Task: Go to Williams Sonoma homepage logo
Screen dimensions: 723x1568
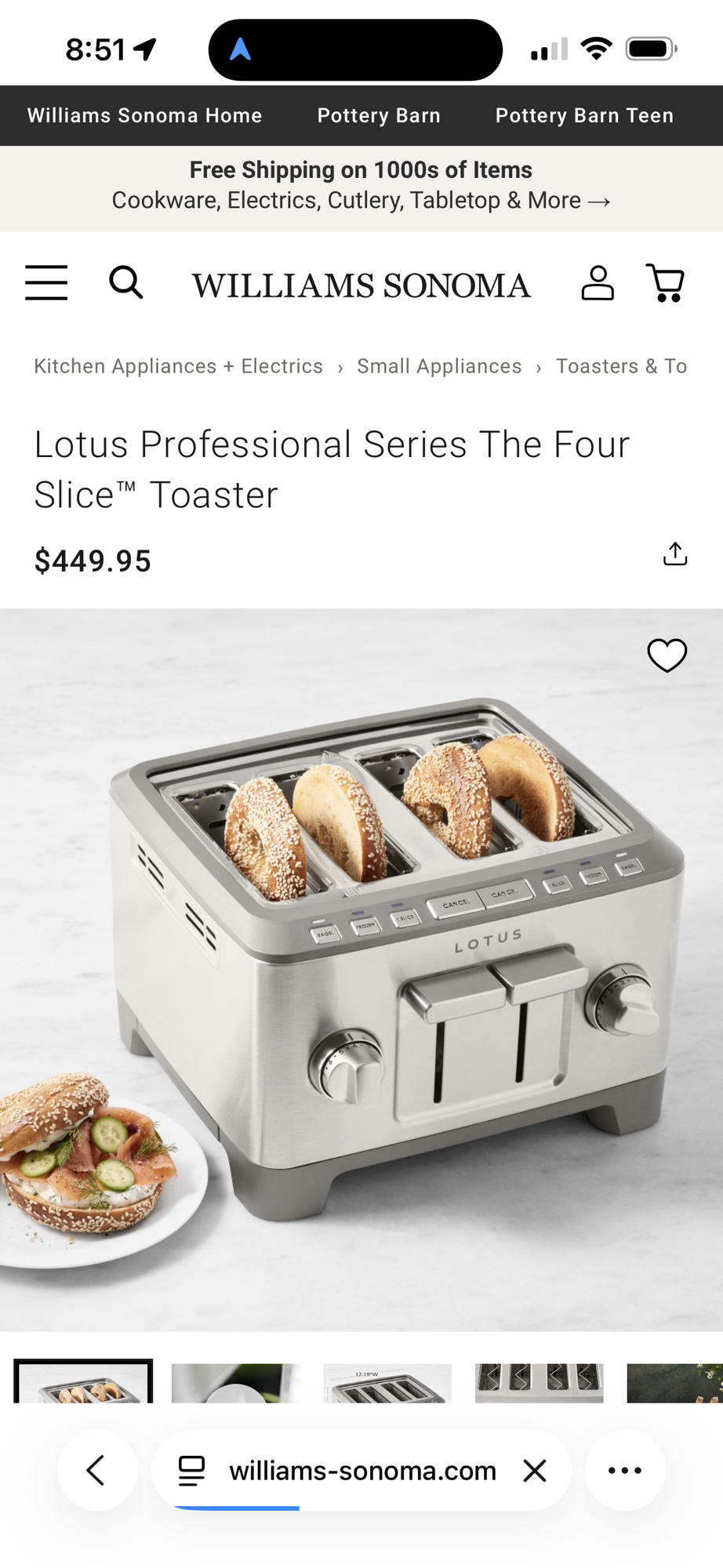Action: [x=361, y=285]
